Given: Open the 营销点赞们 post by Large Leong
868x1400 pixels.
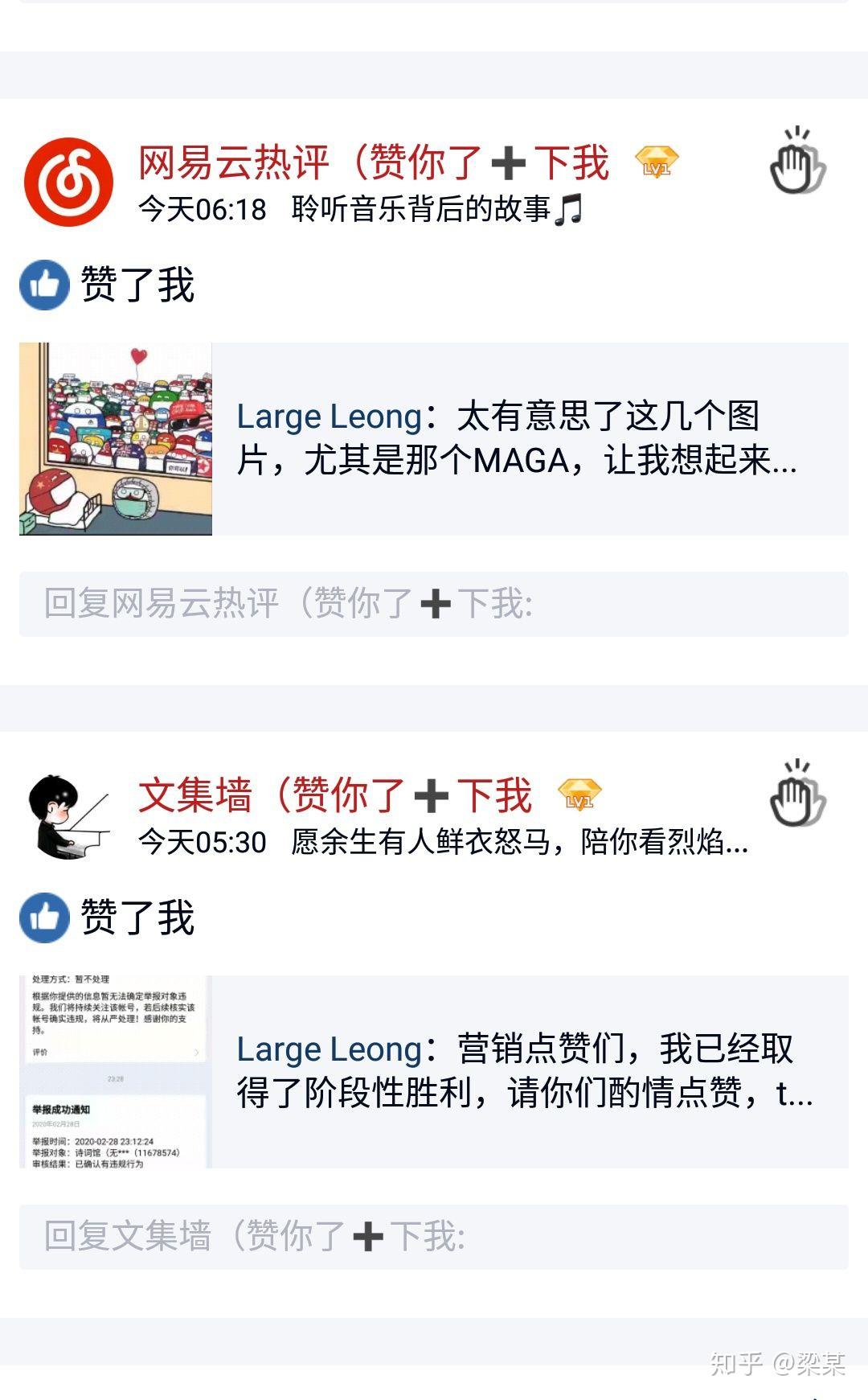Looking at the screenshot, I should [434, 1072].
